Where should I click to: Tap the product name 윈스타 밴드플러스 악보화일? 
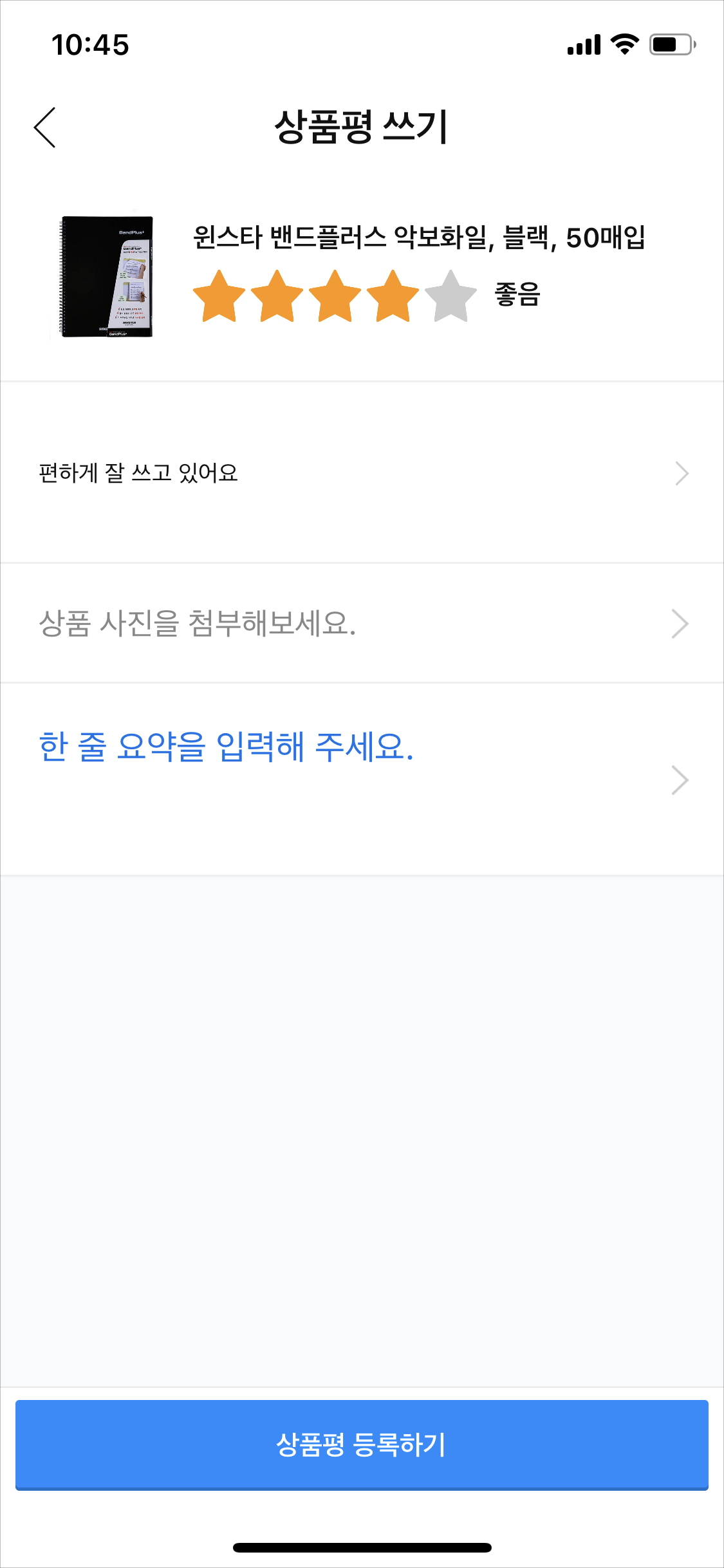420,238
